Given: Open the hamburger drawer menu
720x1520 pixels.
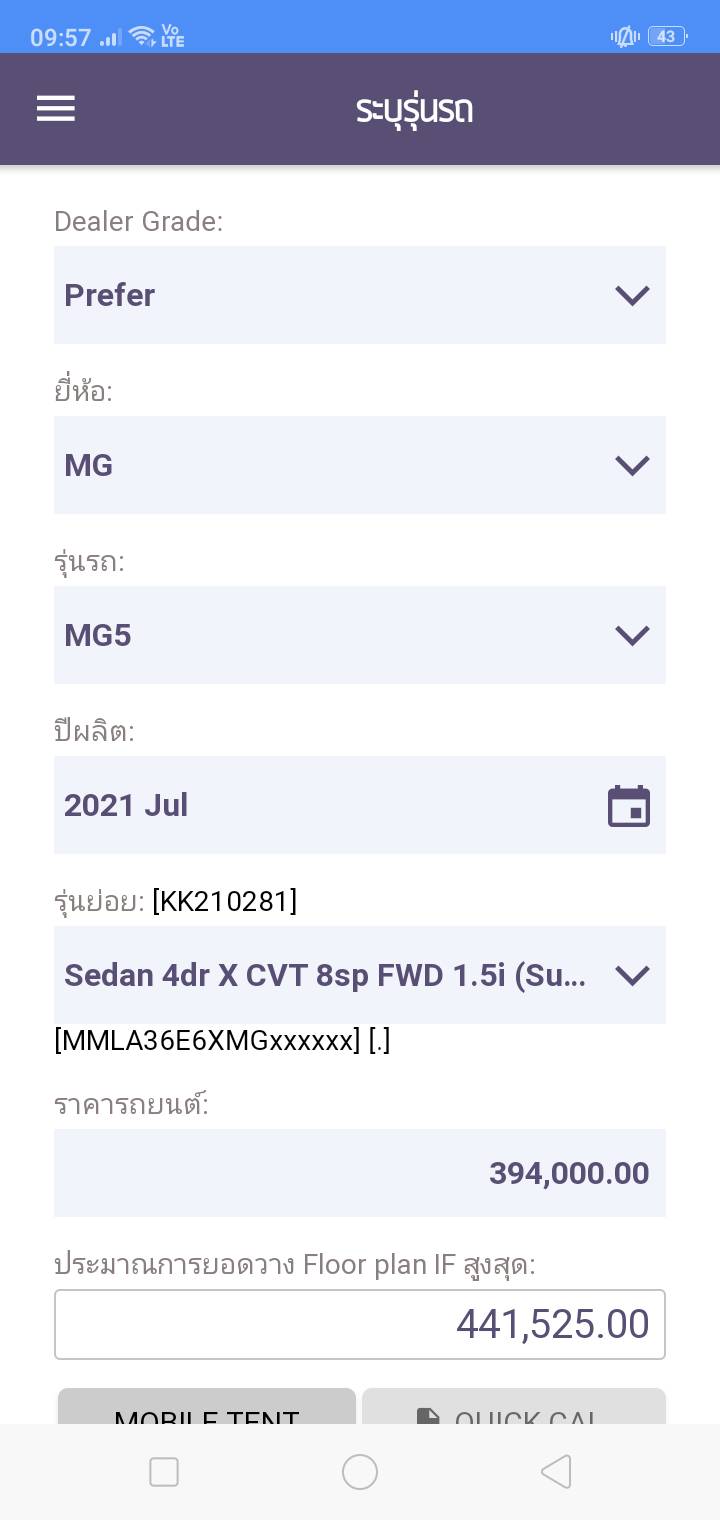Looking at the screenshot, I should tap(56, 108).
